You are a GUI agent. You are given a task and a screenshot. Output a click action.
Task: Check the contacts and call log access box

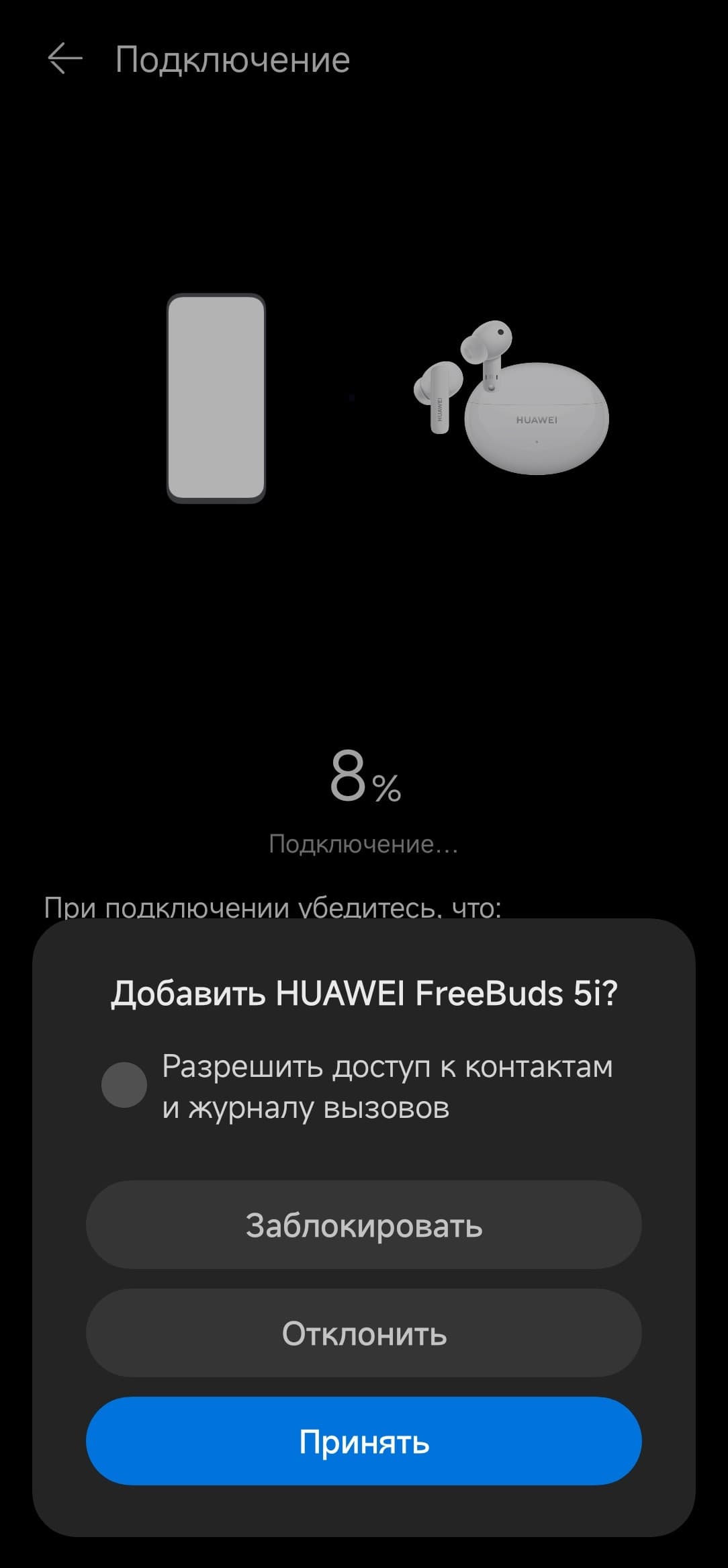tap(124, 1085)
